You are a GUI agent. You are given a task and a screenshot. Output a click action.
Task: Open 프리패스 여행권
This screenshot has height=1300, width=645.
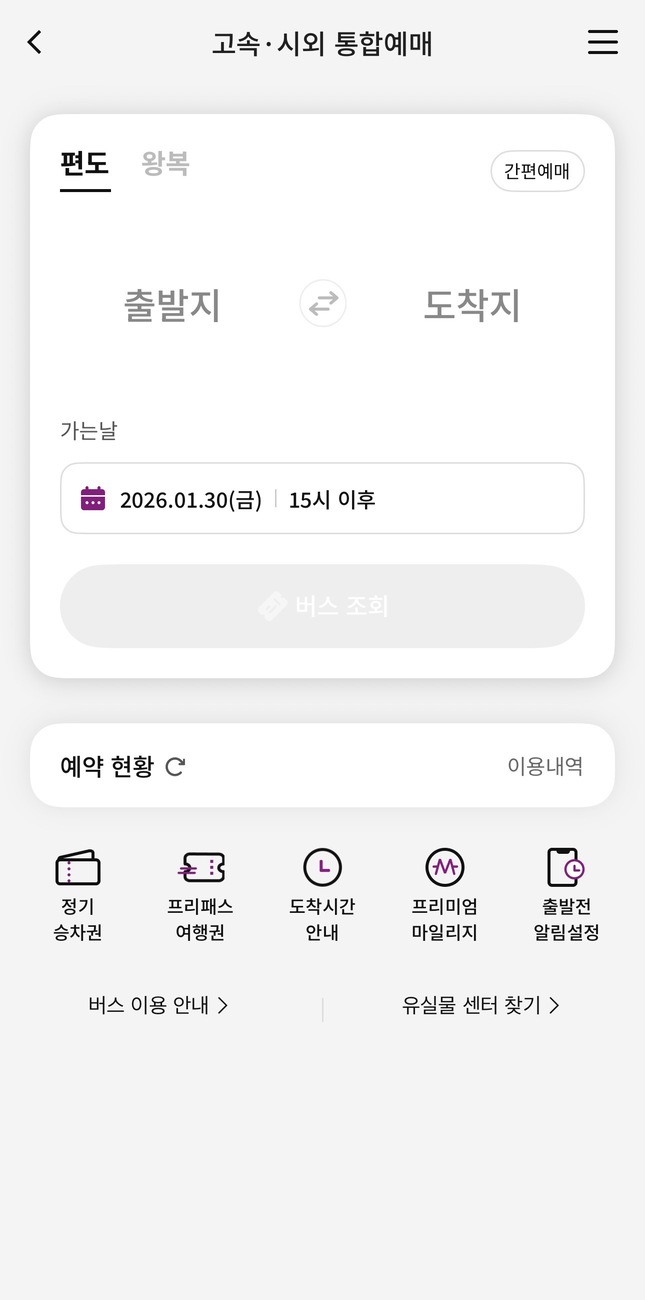click(x=200, y=895)
